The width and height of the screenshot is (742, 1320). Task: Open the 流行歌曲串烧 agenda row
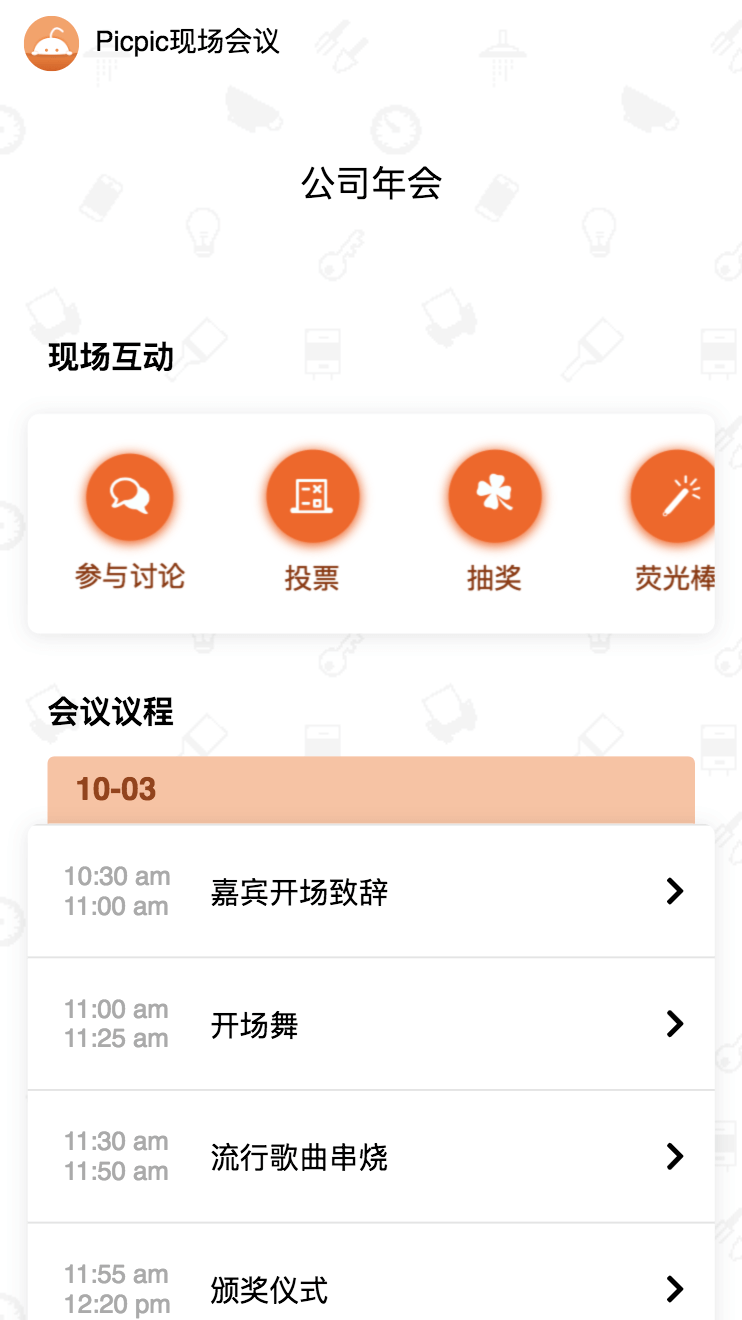point(371,1157)
